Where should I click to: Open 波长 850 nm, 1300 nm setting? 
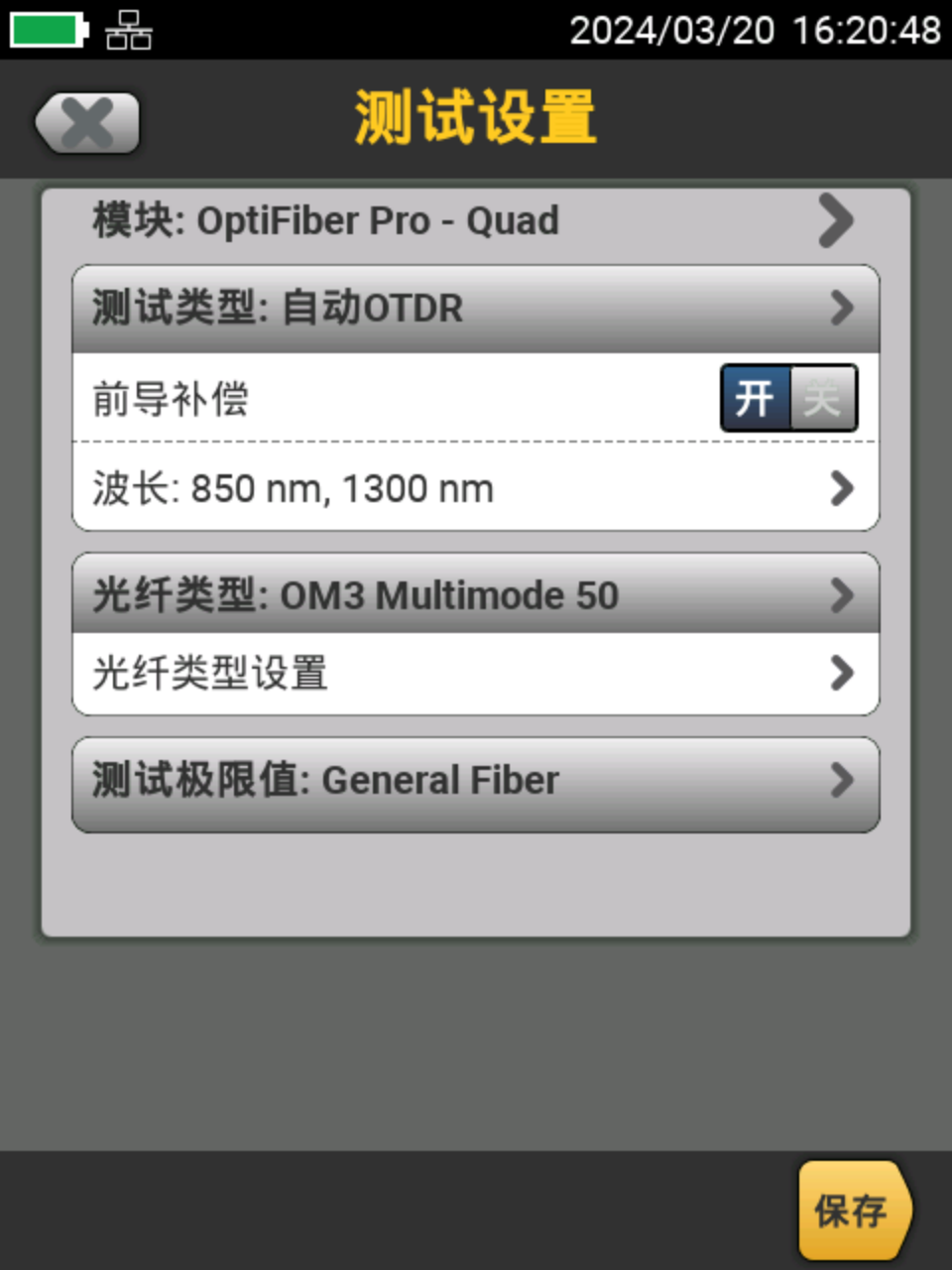pos(474,488)
